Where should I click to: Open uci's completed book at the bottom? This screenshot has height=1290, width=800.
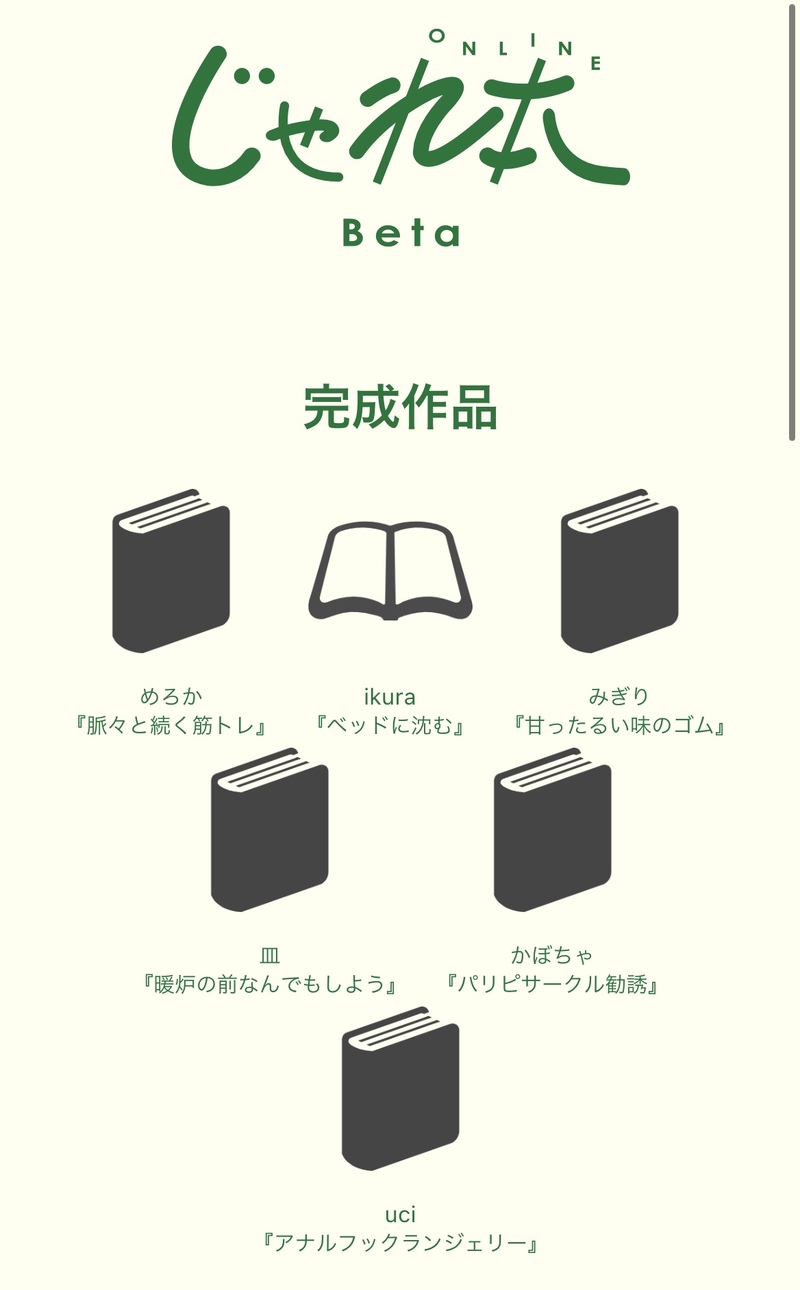coord(400,1091)
